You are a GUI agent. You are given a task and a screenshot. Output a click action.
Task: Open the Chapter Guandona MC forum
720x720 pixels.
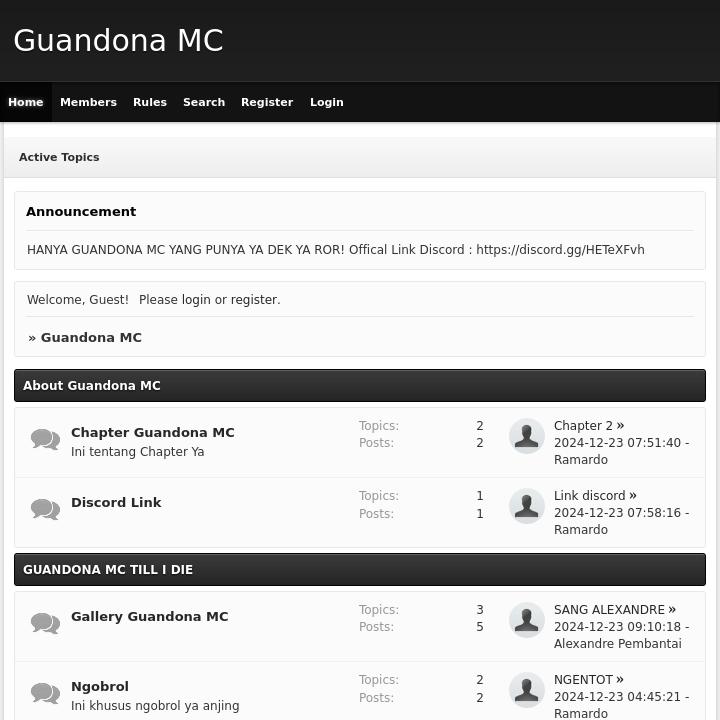click(x=153, y=433)
